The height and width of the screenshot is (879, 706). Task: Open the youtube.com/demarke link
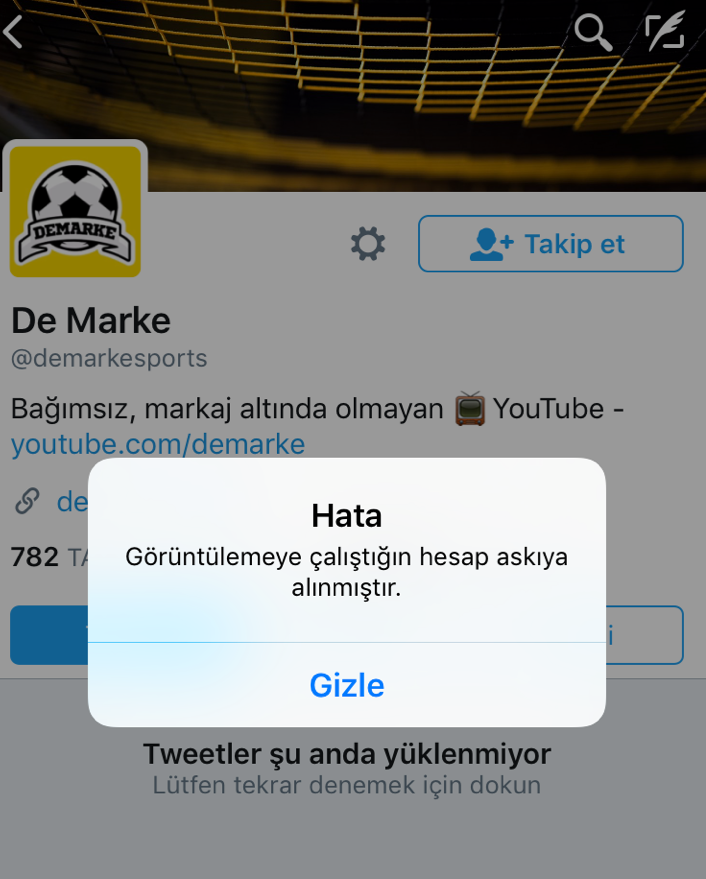click(x=158, y=443)
